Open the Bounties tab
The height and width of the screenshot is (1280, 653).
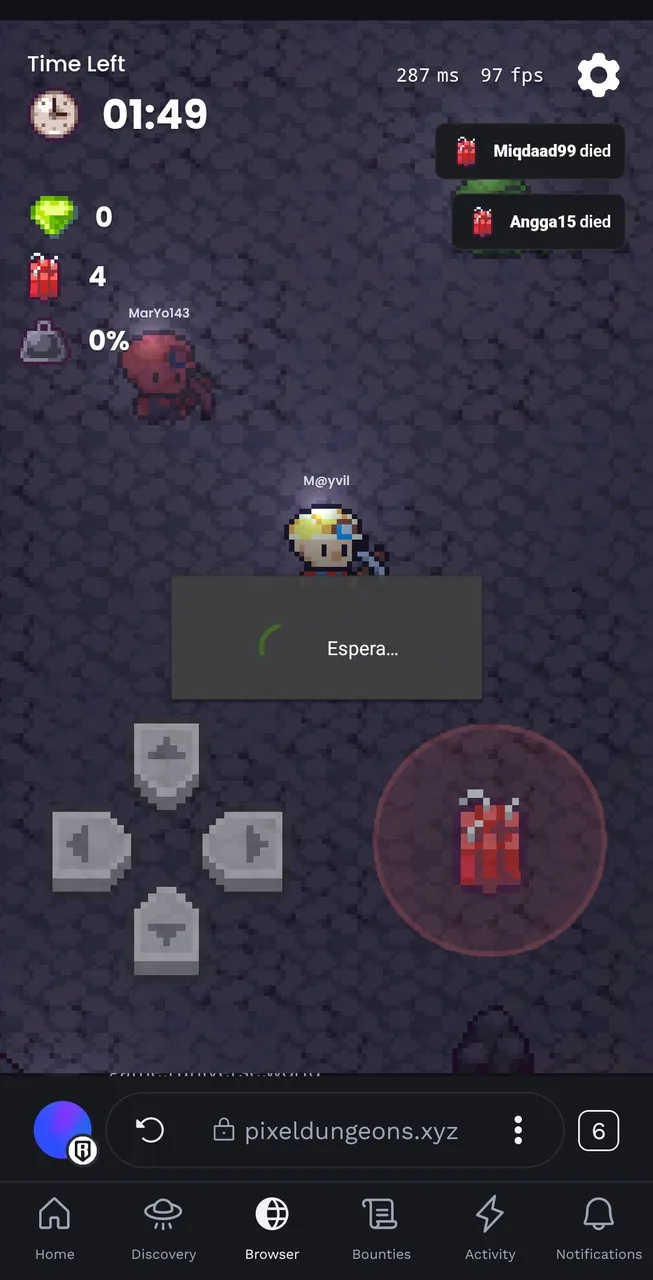381,1229
